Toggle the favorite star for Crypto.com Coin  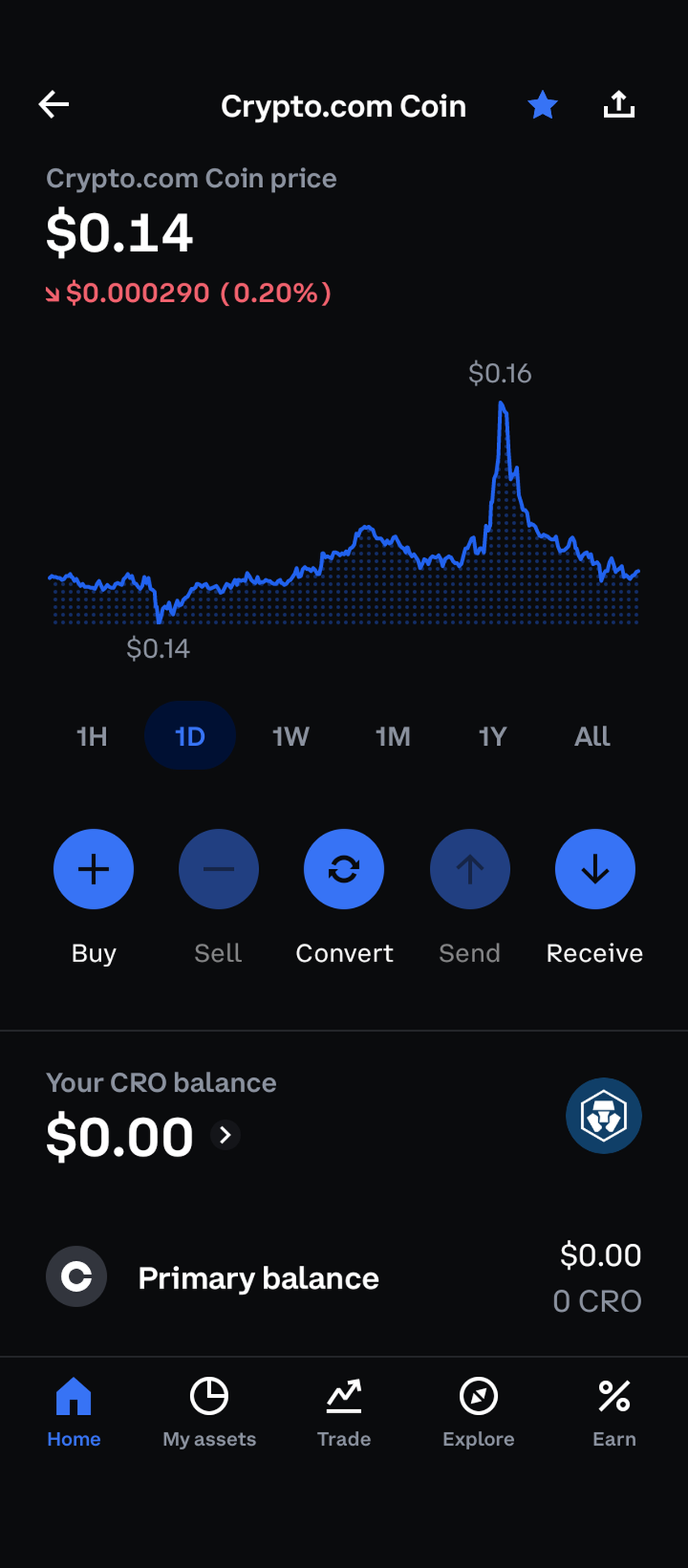click(542, 105)
